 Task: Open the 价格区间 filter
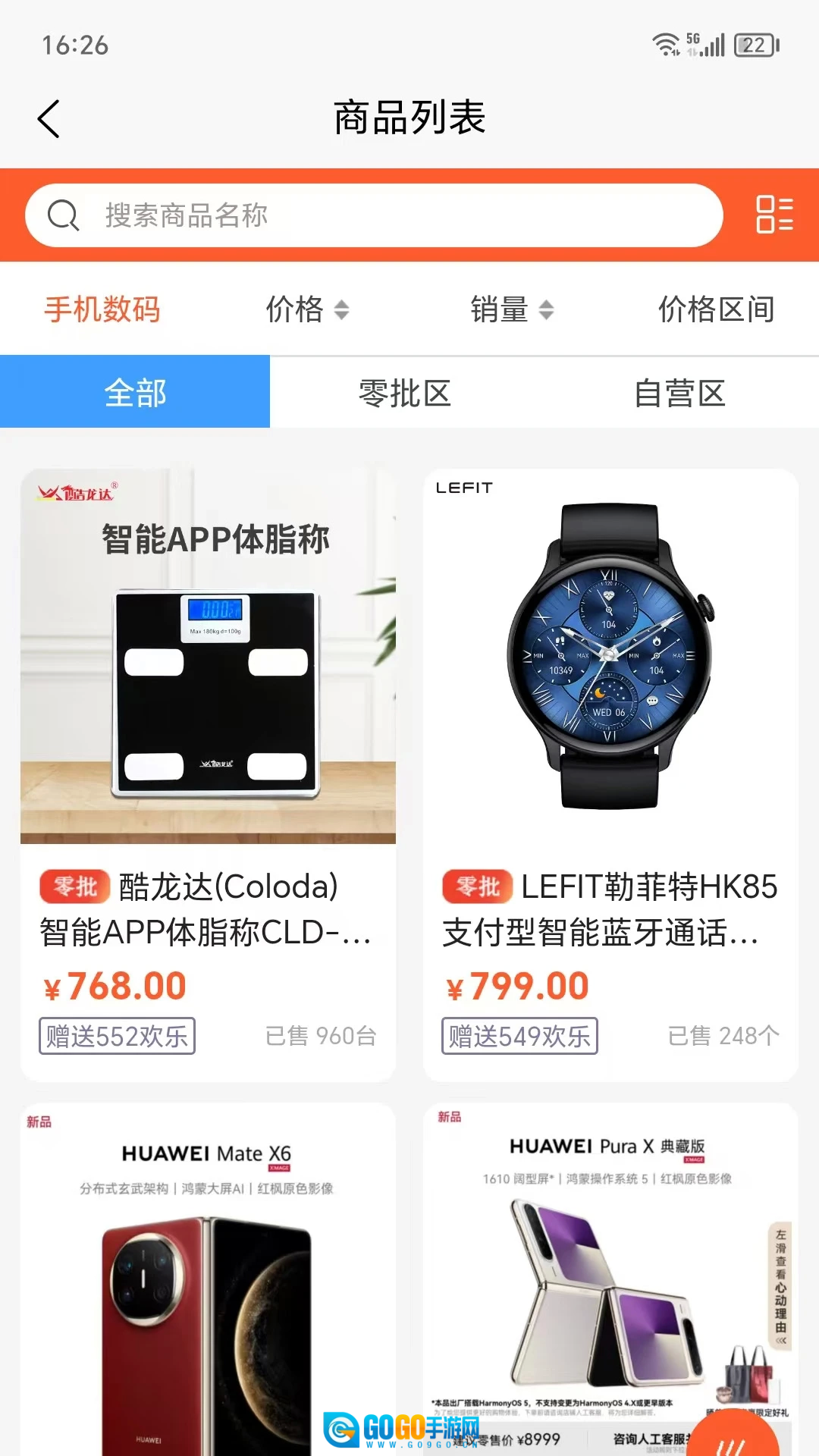point(716,309)
